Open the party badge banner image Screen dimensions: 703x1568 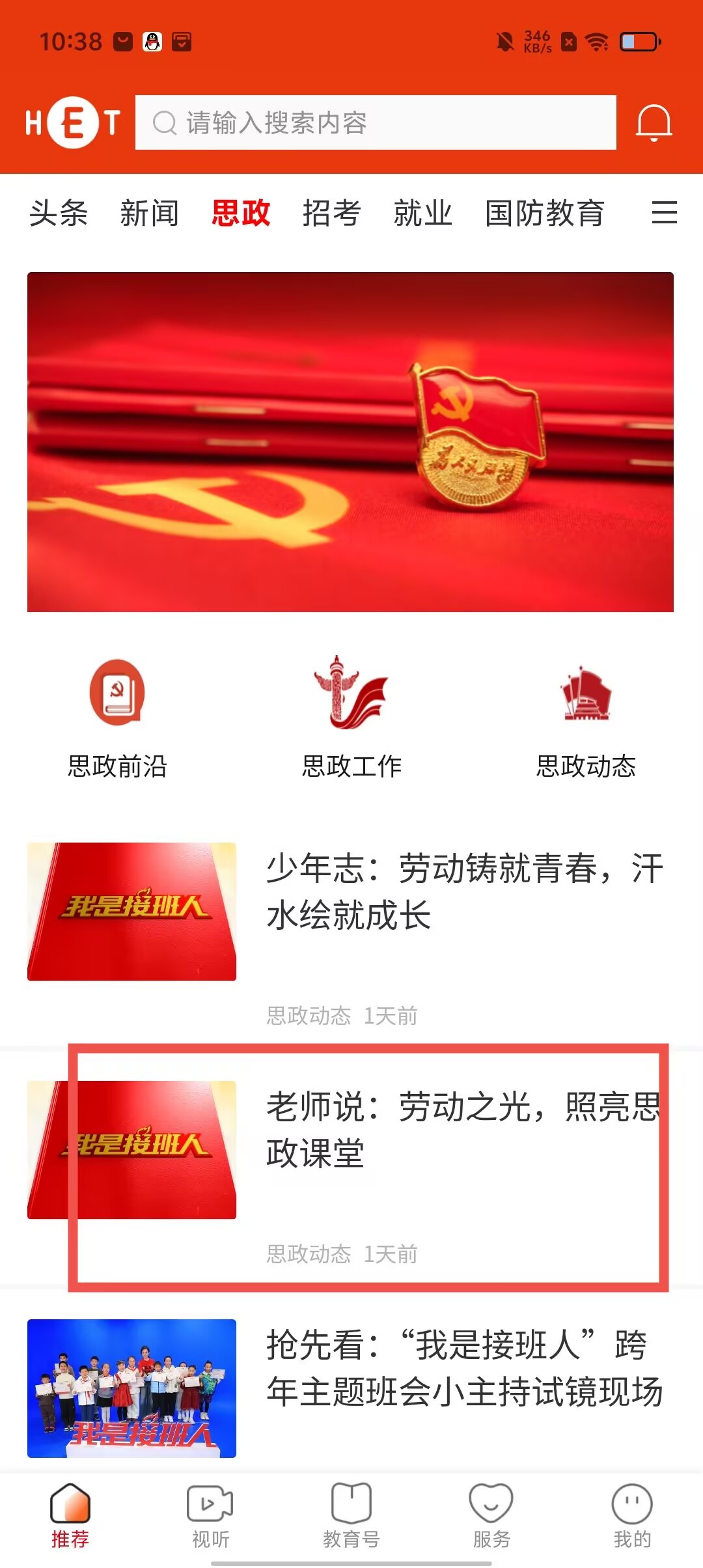click(350, 441)
